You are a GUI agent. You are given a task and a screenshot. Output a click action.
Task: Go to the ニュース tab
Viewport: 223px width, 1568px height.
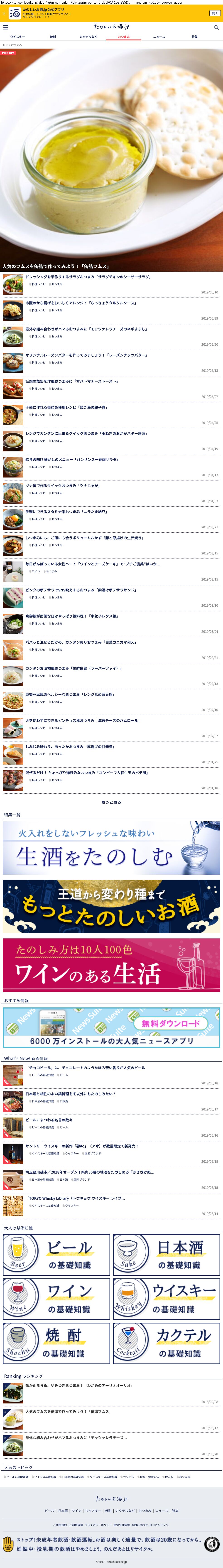(x=159, y=37)
